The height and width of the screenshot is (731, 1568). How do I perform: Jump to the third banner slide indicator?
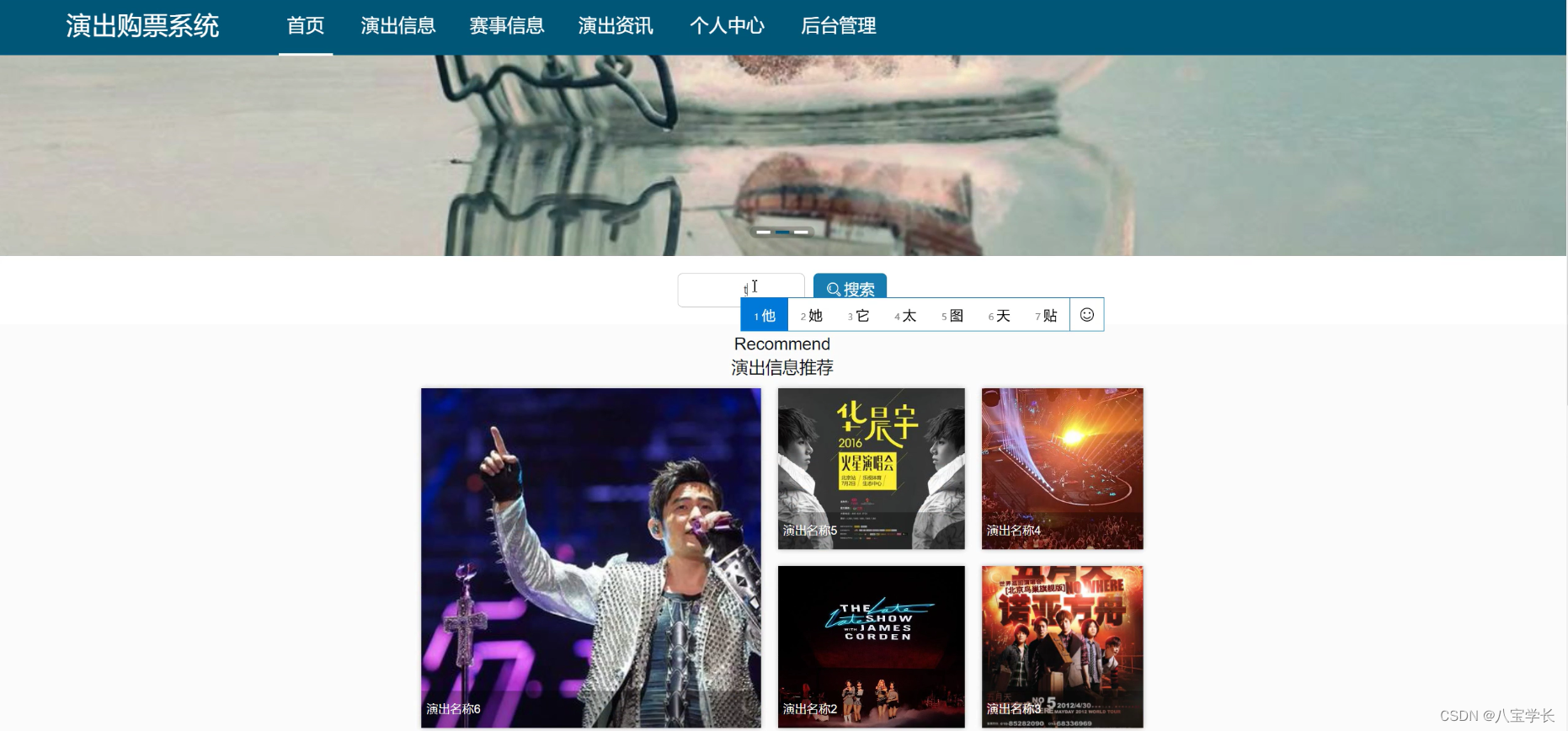(801, 232)
